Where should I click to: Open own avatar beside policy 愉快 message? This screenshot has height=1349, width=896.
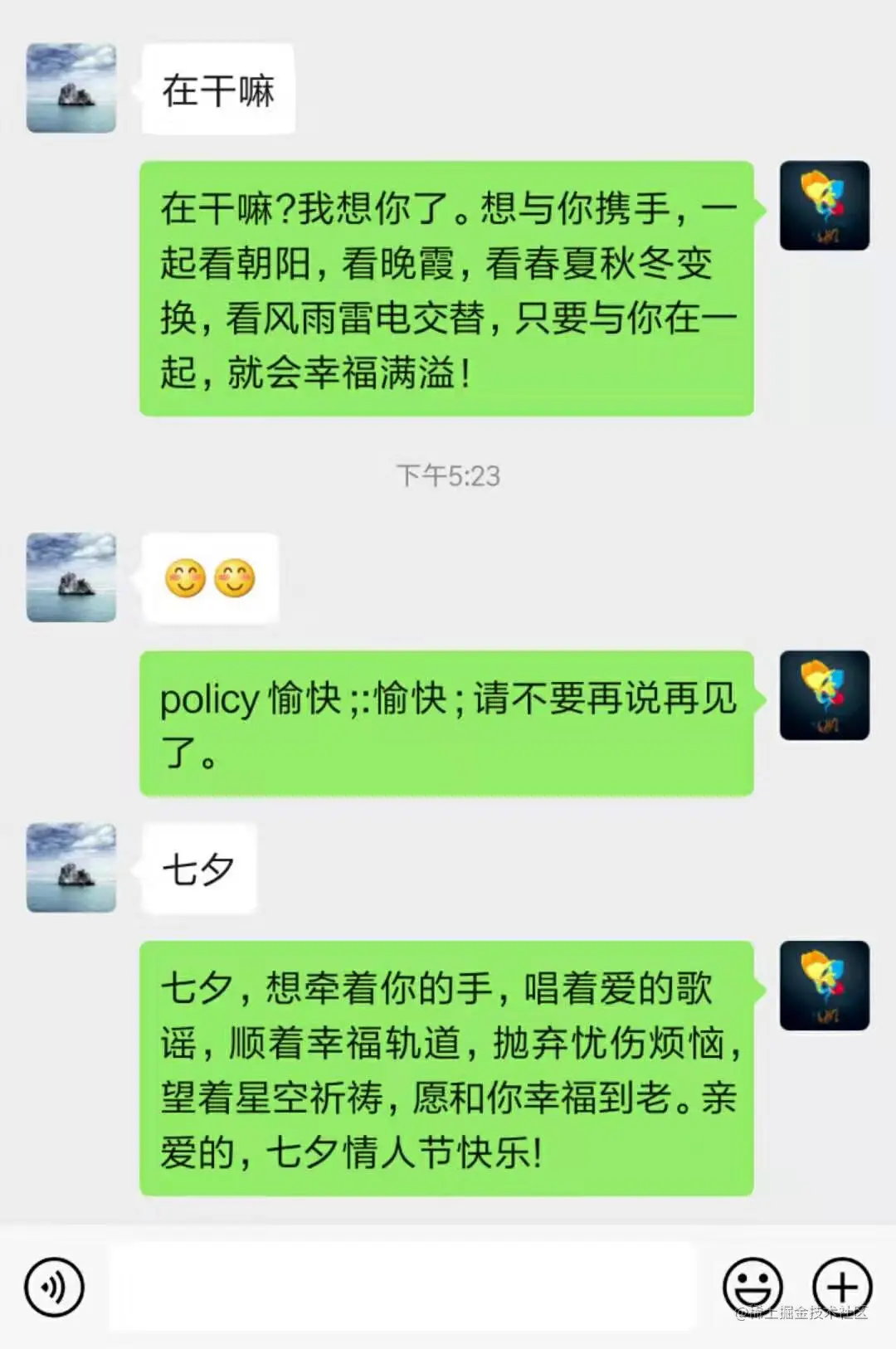[x=824, y=695]
